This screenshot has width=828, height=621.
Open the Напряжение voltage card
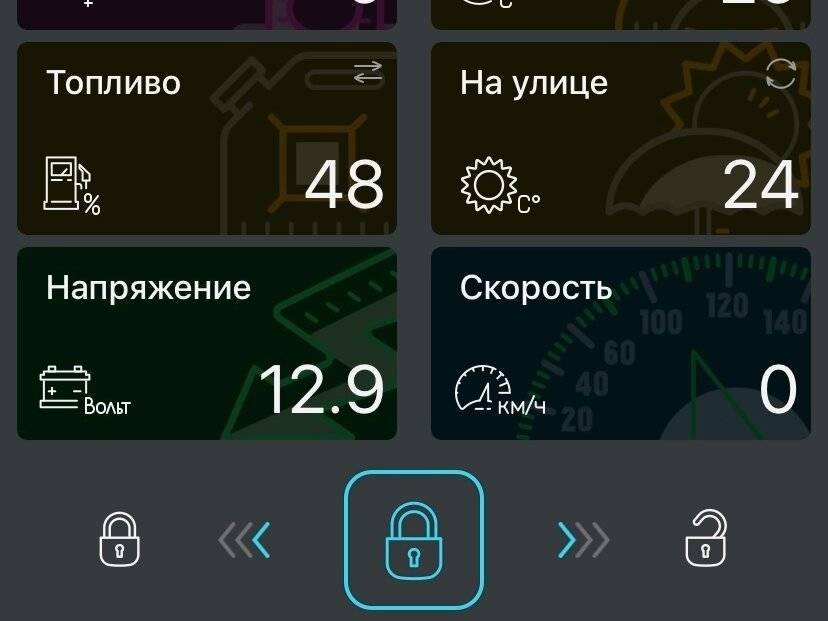point(206,343)
